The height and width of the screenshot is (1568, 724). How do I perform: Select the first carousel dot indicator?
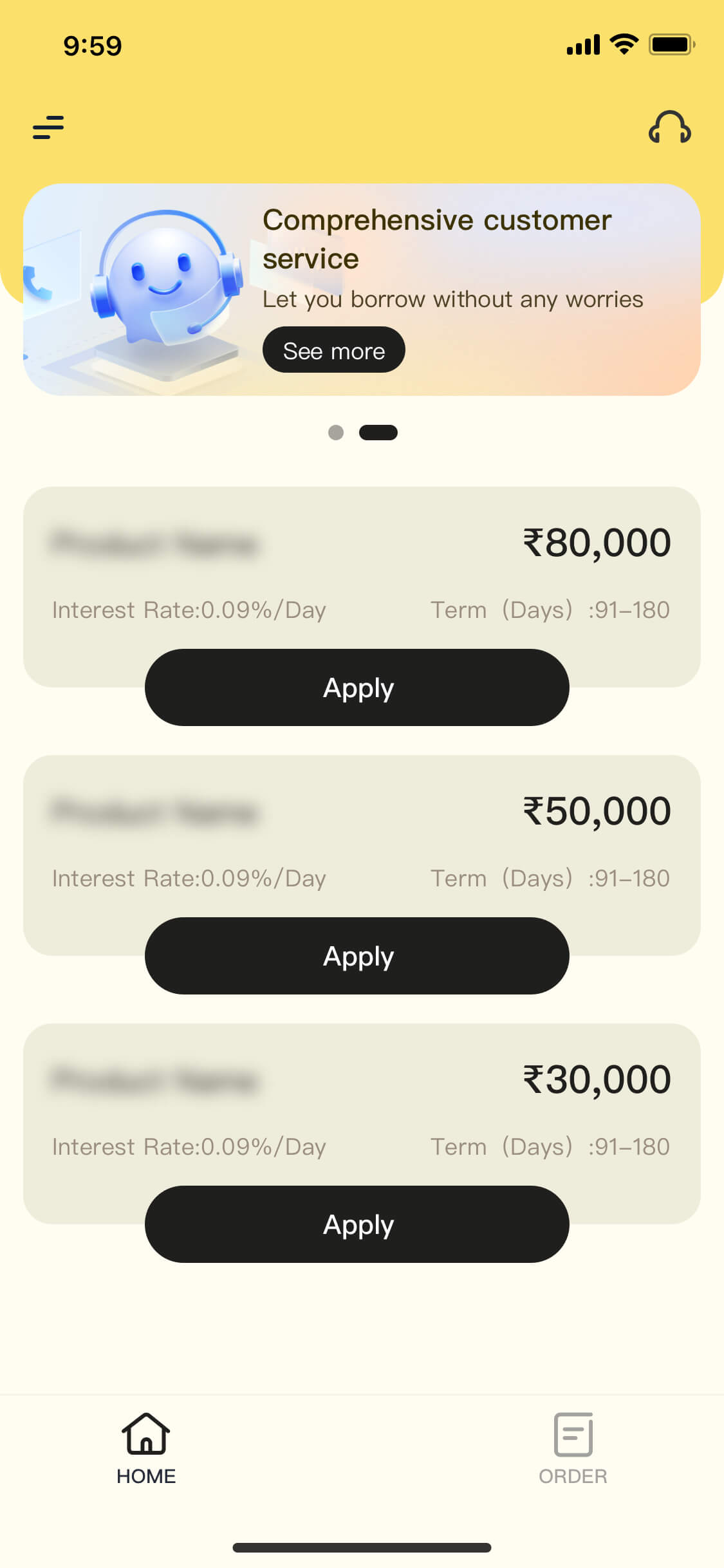(x=335, y=433)
